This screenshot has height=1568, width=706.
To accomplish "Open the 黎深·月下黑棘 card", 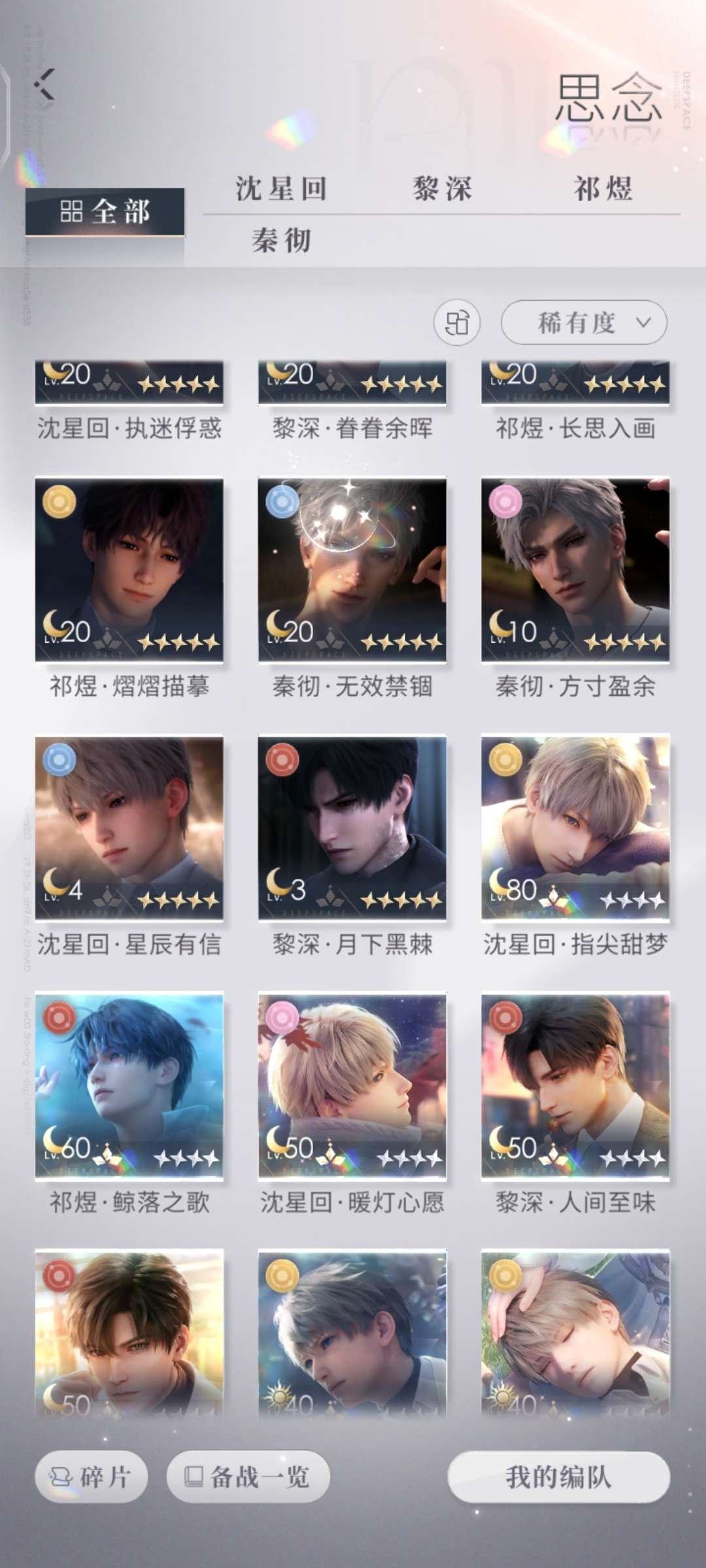I will coord(352,827).
